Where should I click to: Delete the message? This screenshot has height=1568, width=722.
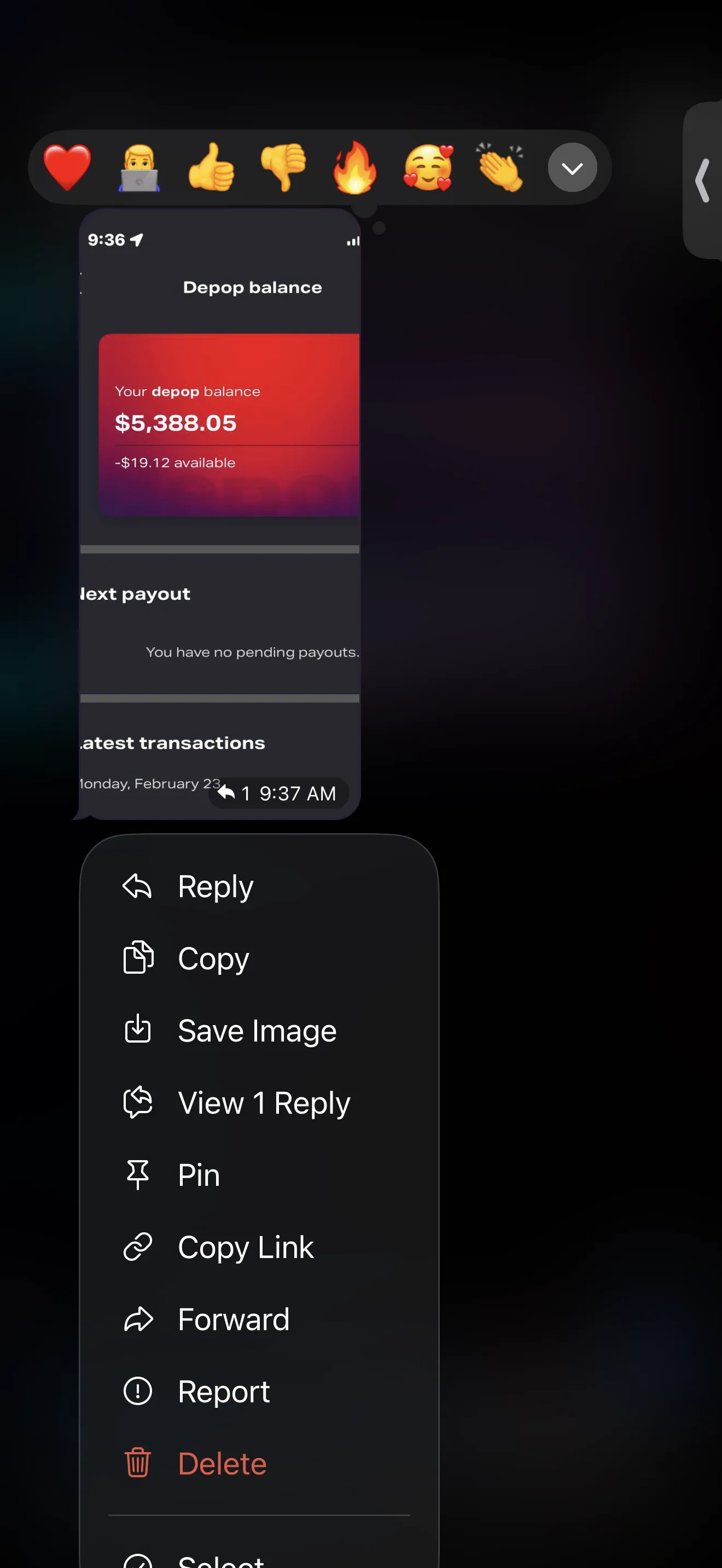(259, 1464)
